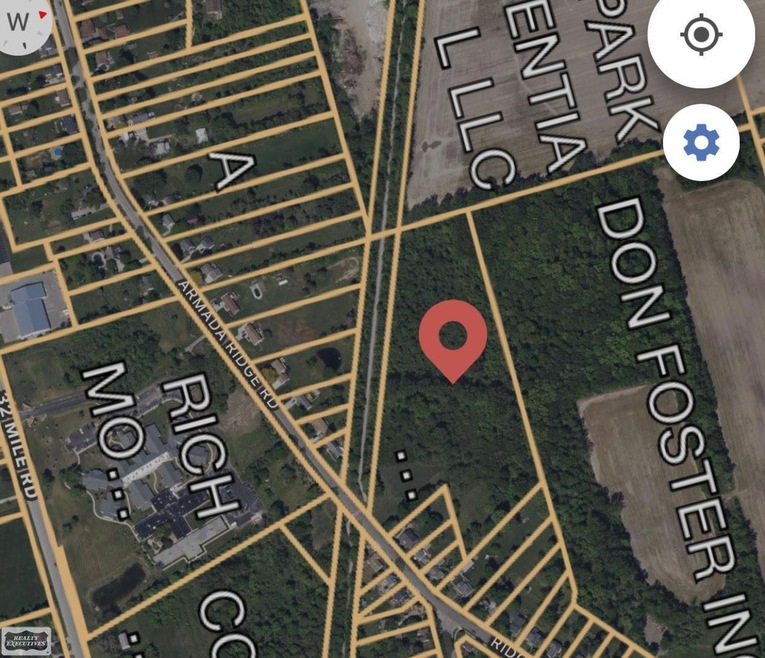Select the red location pin marker
The height and width of the screenshot is (658, 765).
click(x=453, y=336)
